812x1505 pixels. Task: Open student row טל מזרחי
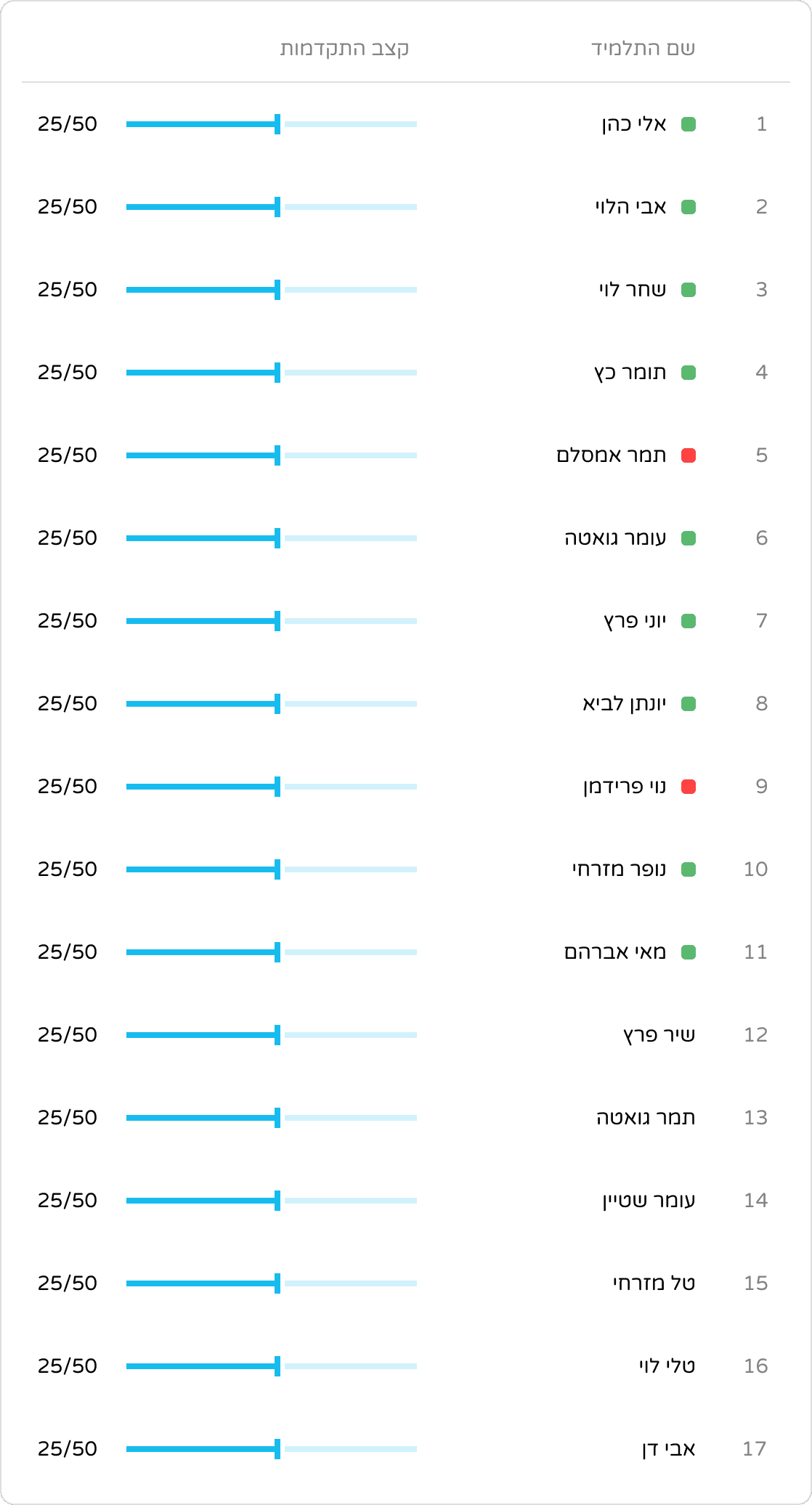coord(406,1283)
